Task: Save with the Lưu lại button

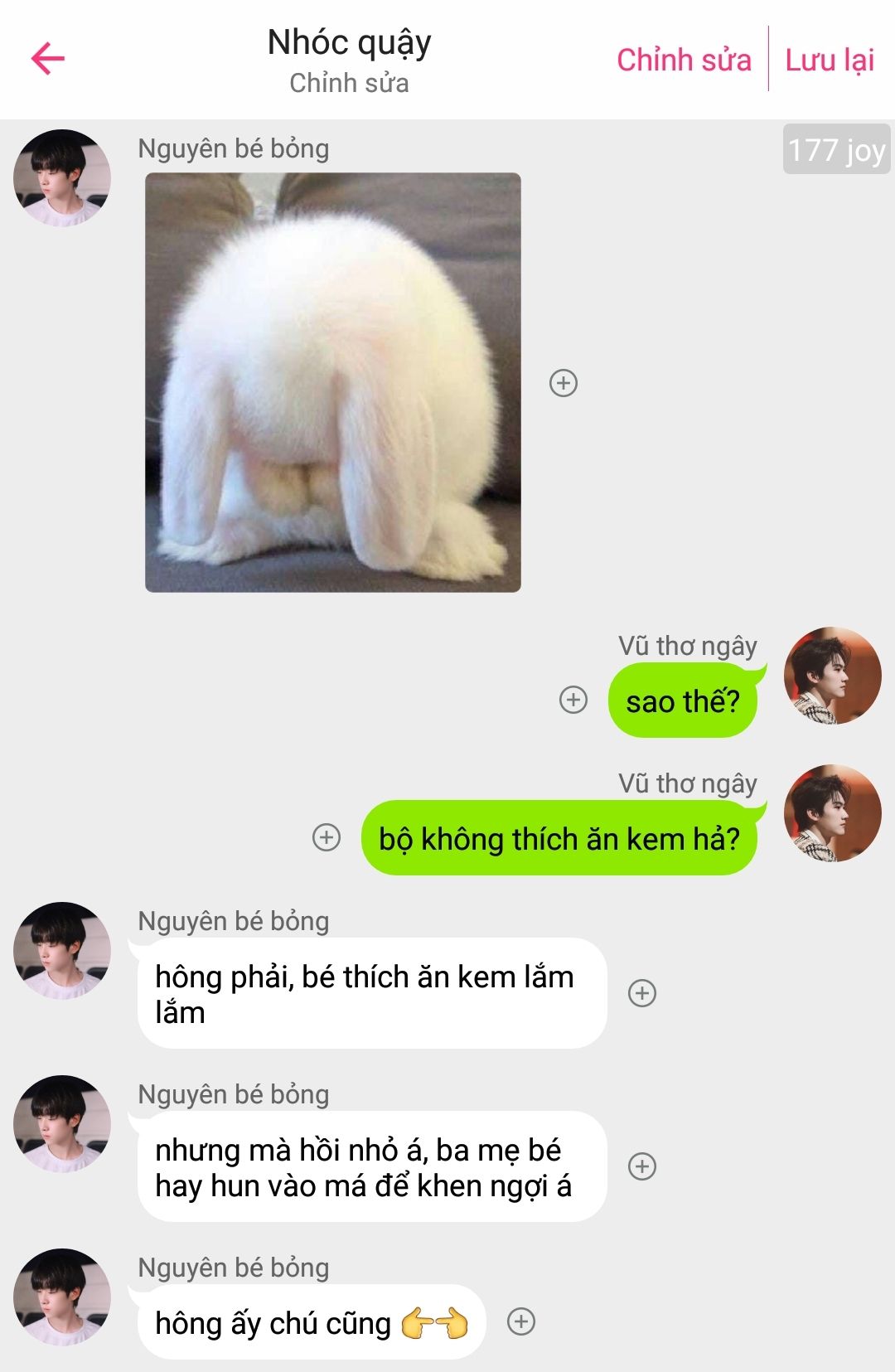Action: 830,60
